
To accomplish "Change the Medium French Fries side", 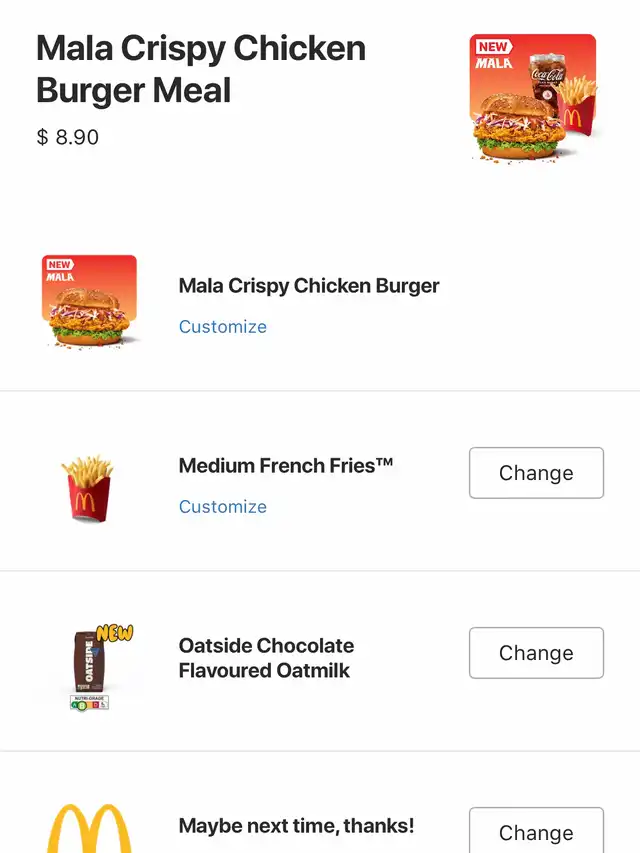I will tap(536, 473).
